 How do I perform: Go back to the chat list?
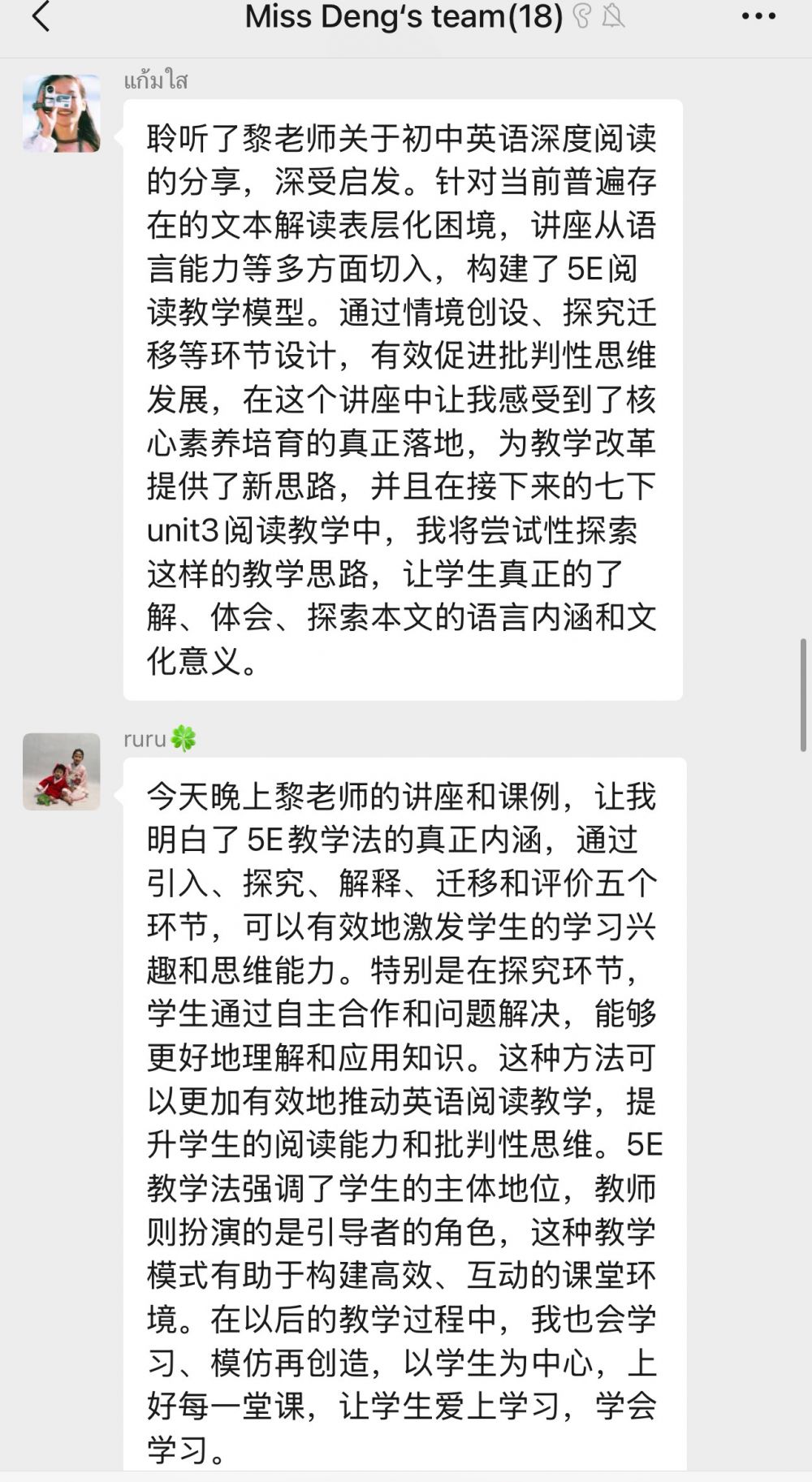[x=41, y=16]
